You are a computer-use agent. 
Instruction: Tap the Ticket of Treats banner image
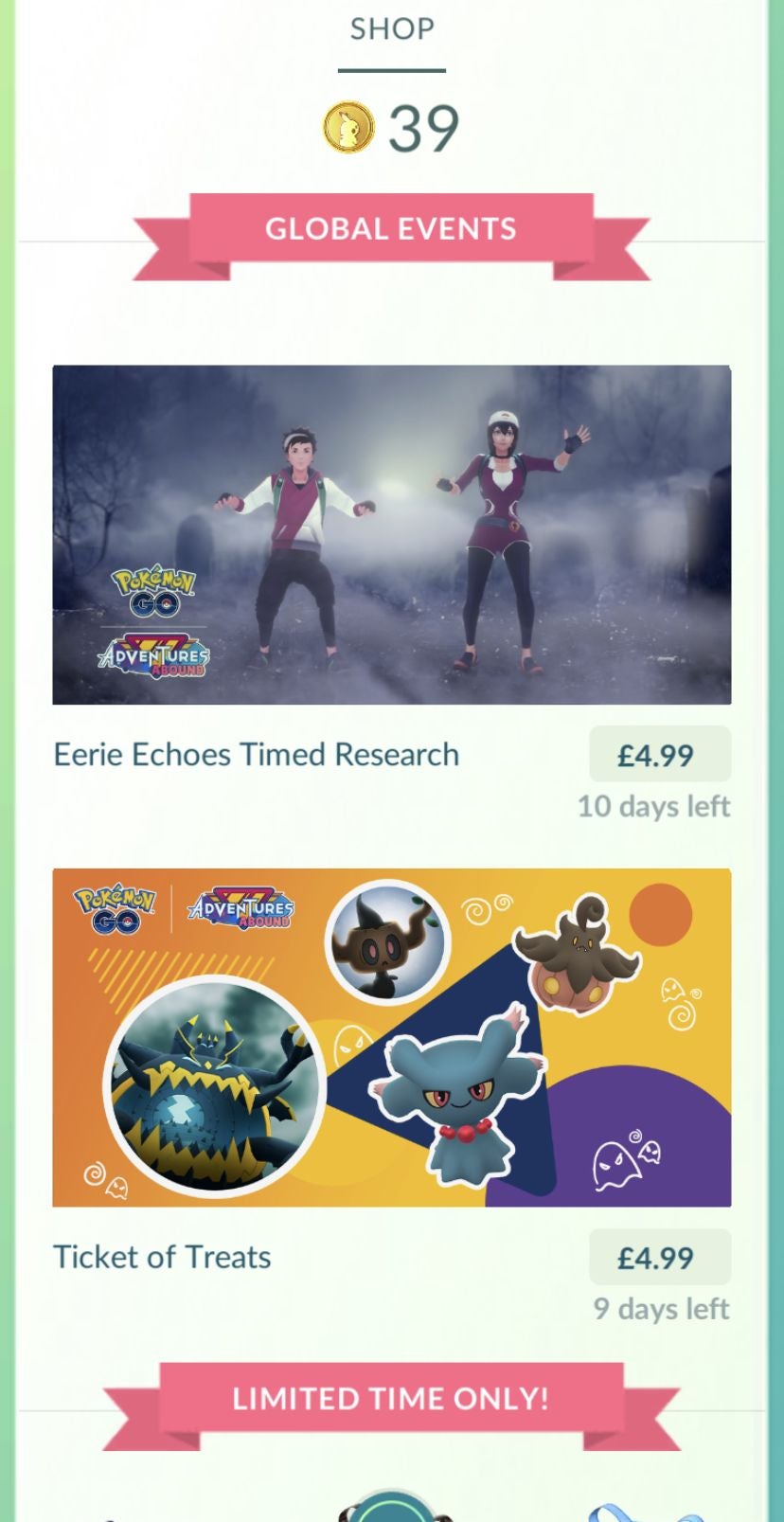tap(391, 1036)
